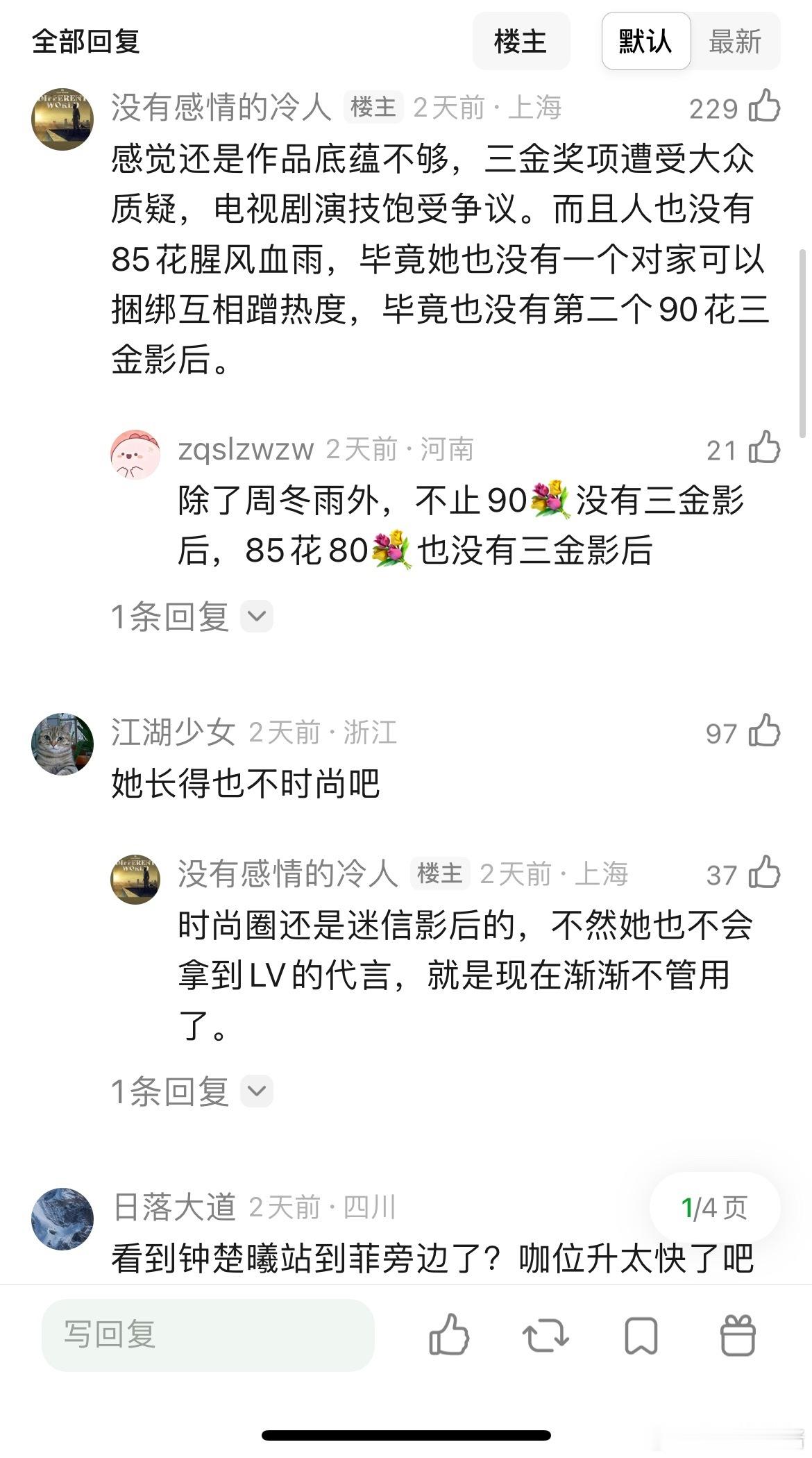
Task: Expand 1条回复 under zqslzwzw's reply
Action: pyautogui.click(x=192, y=617)
